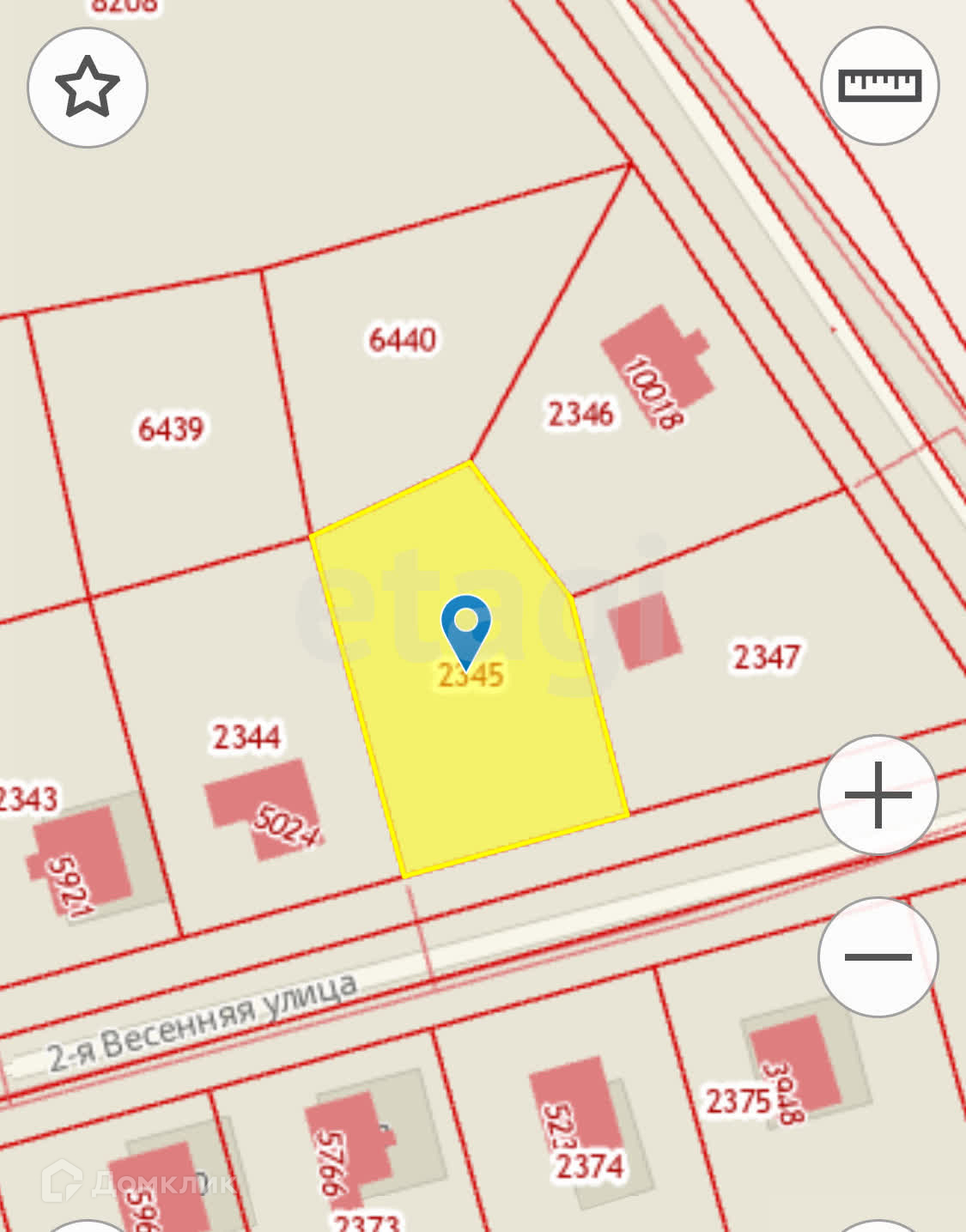
Task: Zoom in the map with plus button
Action: [878, 795]
